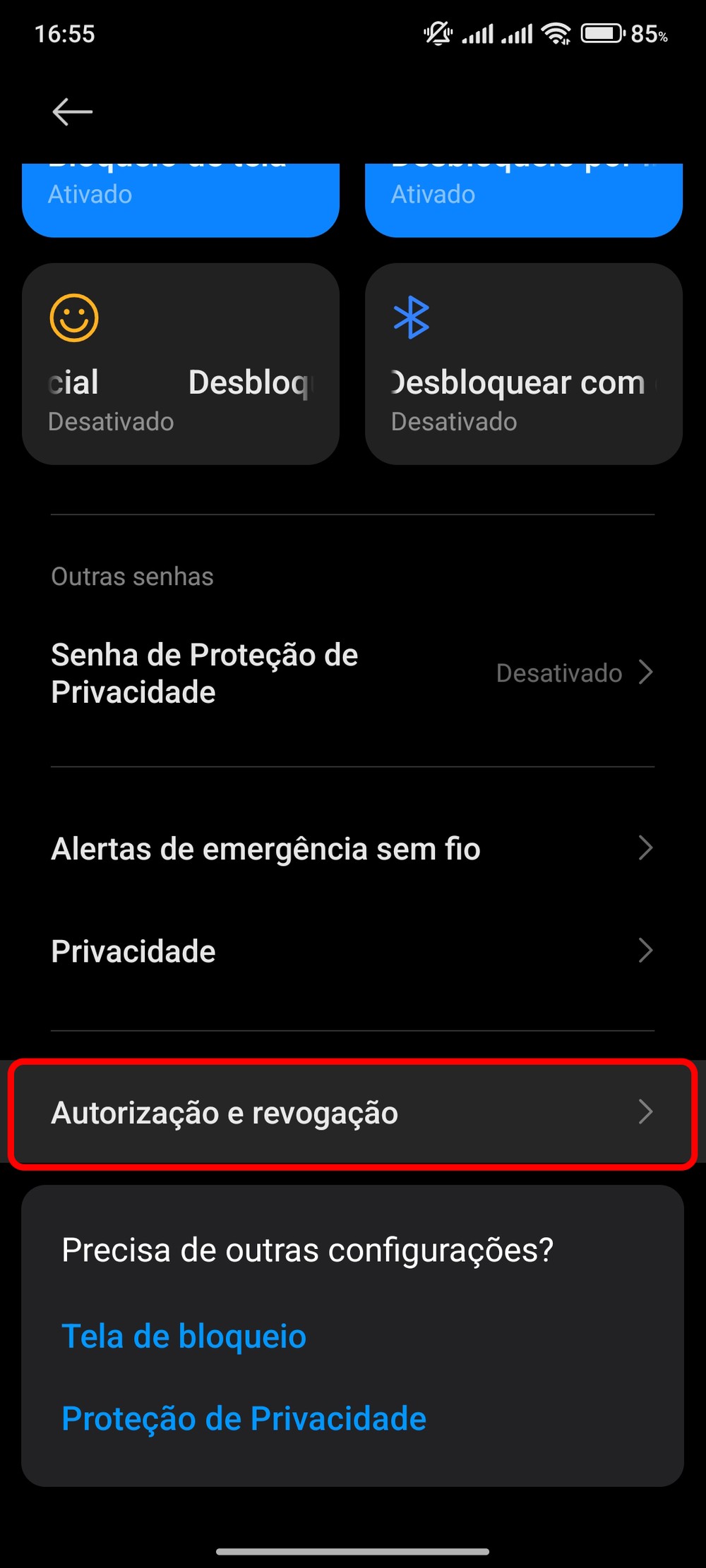Go back using the top arrow
Image resolution: width=706 pixels, height=1568 pixels.
click(72, 111)
